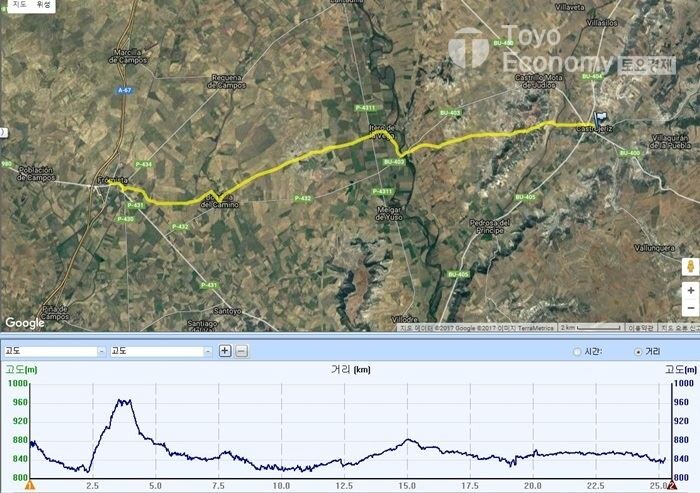700x493 pixels.
Task: Switch the map to 위성 satellite view
Action: click(44, 5)
